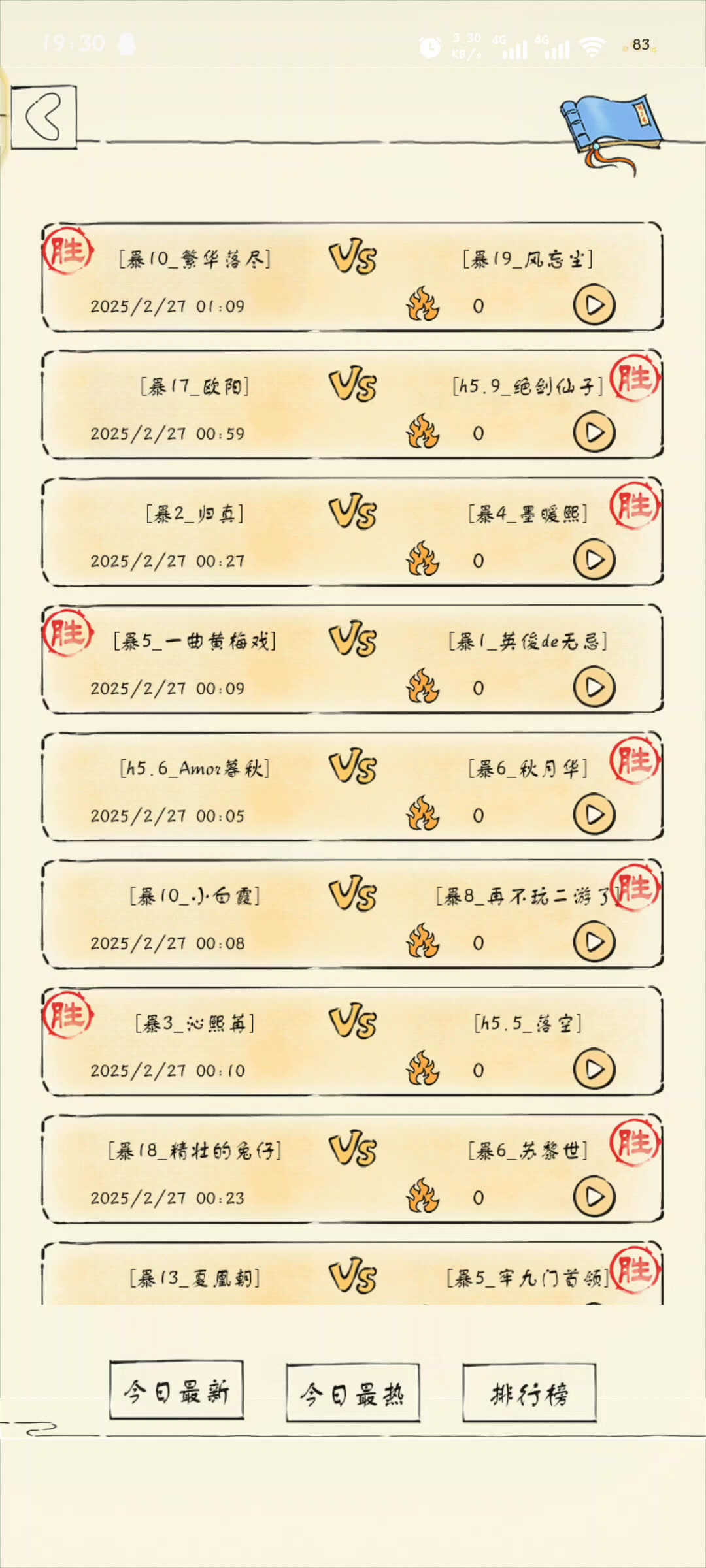The height and width of the screenshot is (1568, 706).
Task: Play replay of 一曲黄梅戏 vs 英俊de无忌
Action: (x=594, y=687)
